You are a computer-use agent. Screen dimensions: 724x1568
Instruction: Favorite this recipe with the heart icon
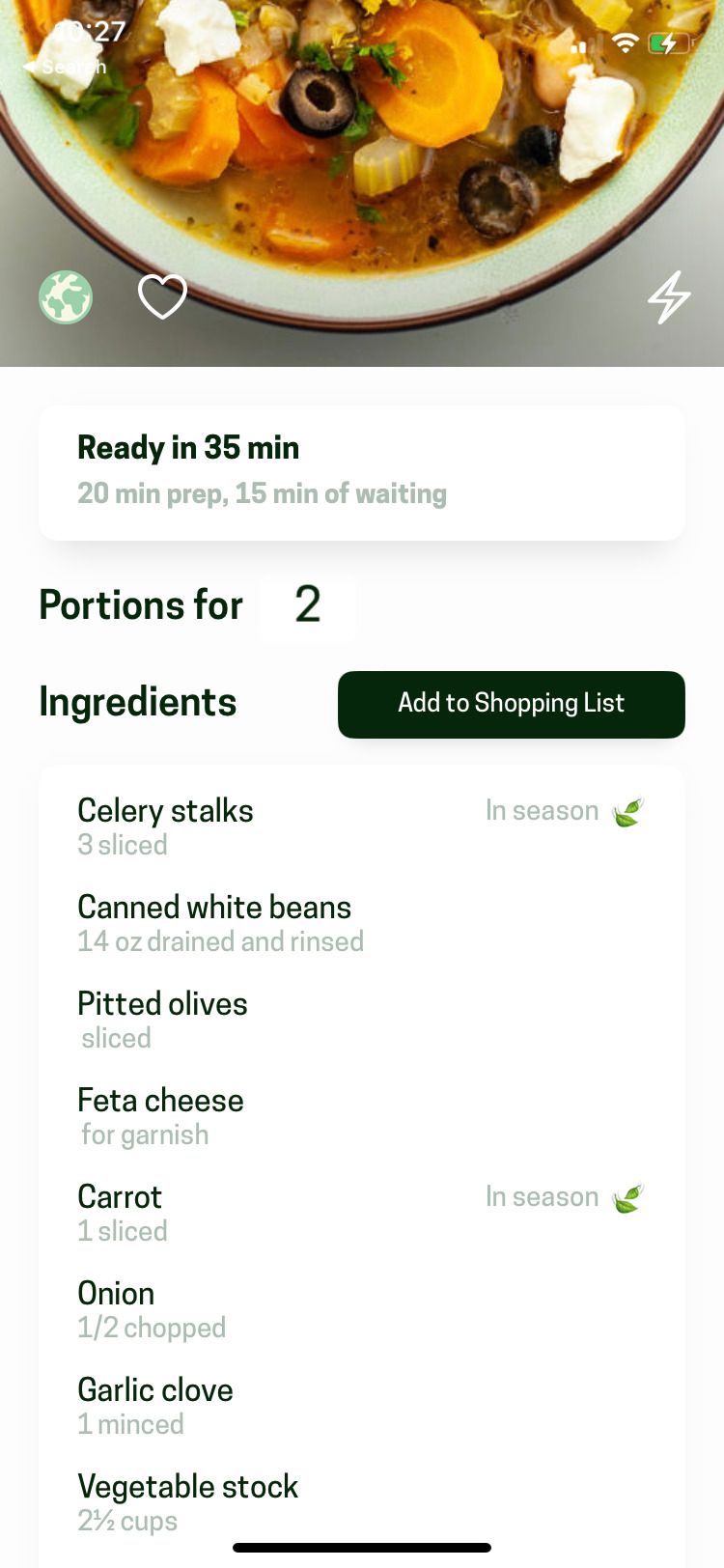(x=162, y=296)
